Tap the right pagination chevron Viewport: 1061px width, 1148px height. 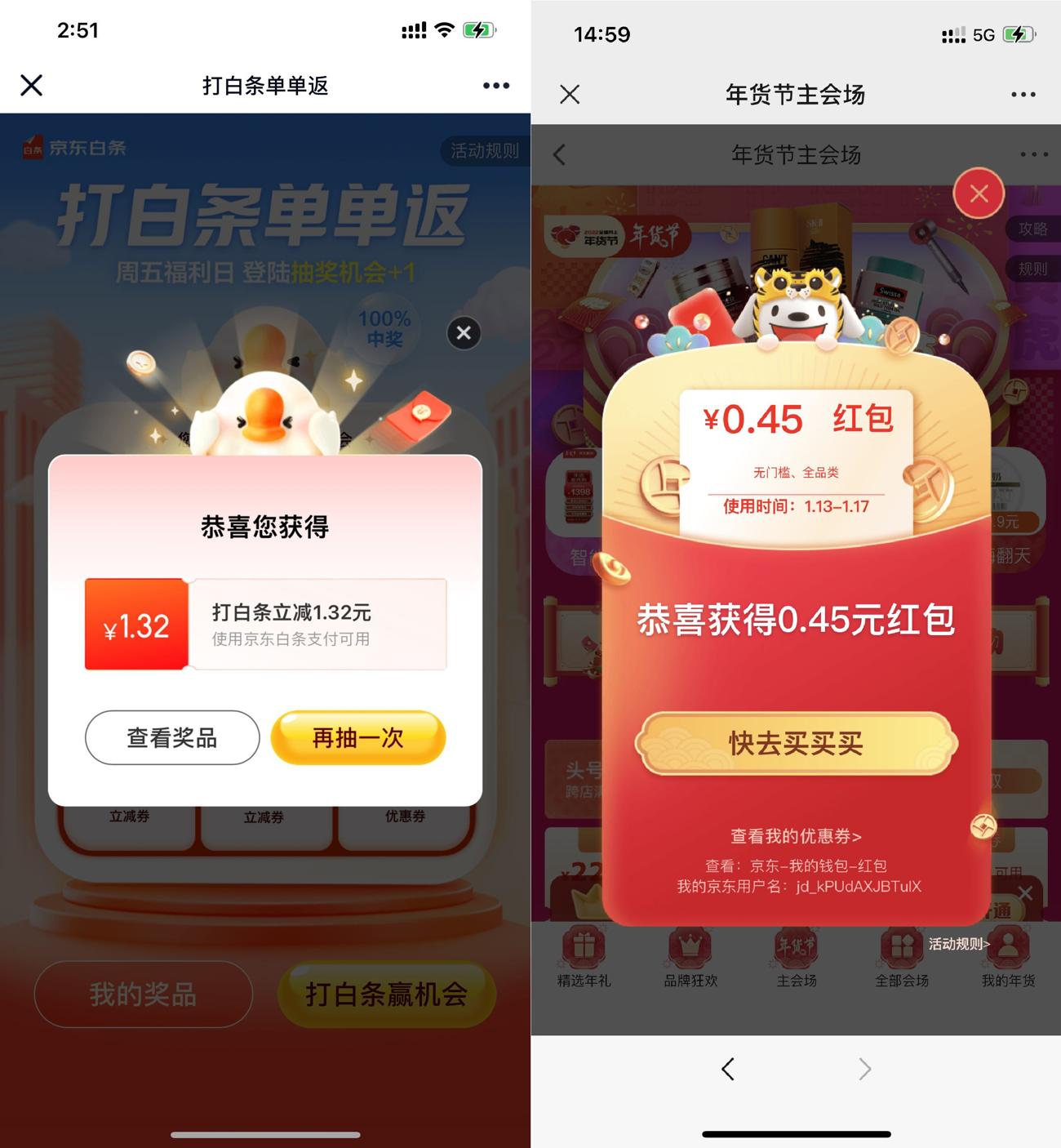tap(863, 1070)
